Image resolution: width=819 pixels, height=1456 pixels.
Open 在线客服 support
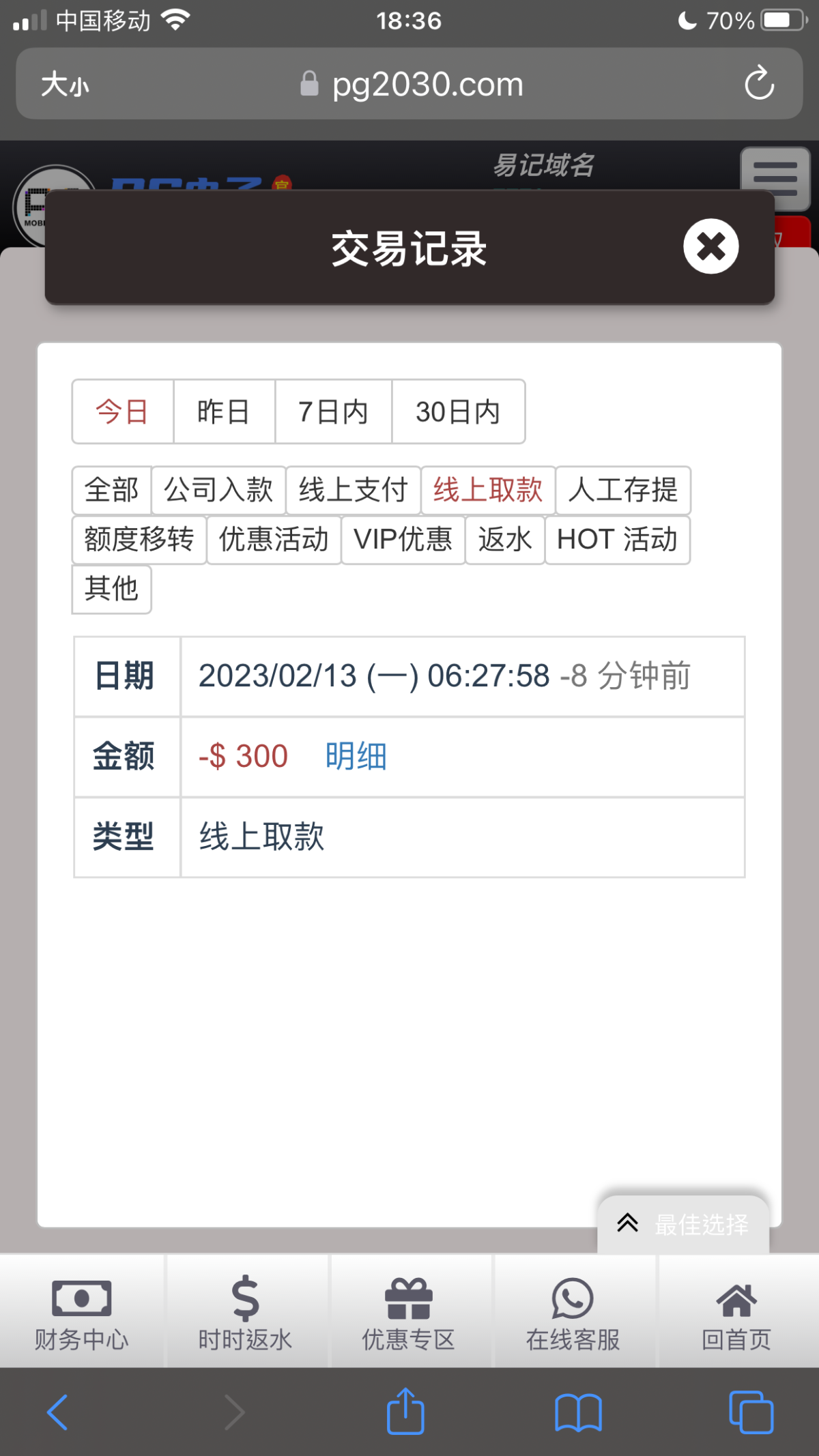(x=573, y=1311)
